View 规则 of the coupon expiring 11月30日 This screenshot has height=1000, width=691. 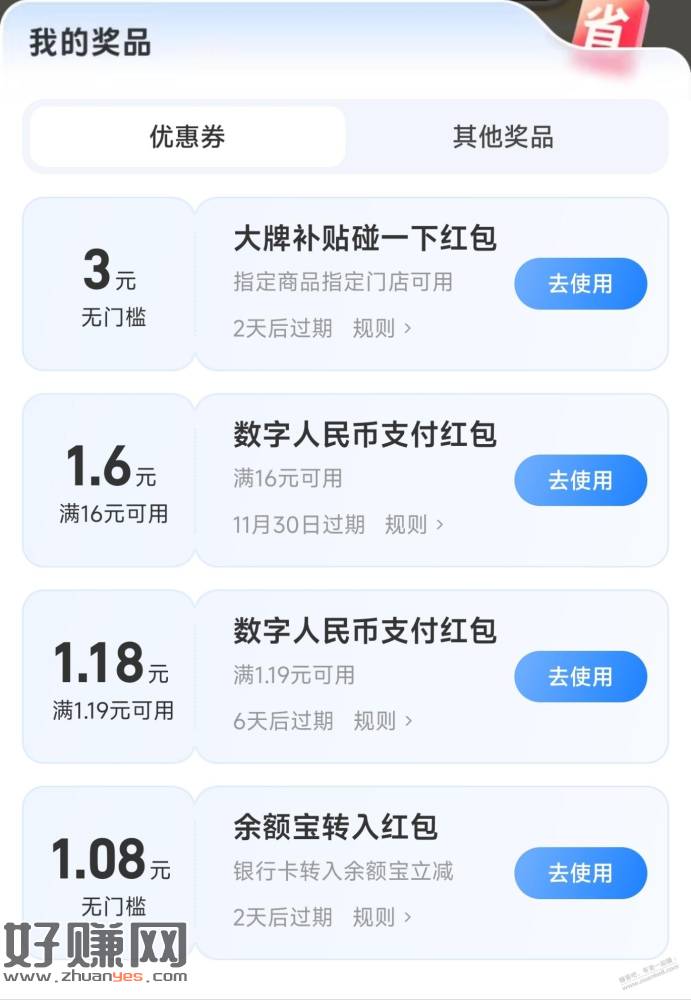(x=413, y=524)
